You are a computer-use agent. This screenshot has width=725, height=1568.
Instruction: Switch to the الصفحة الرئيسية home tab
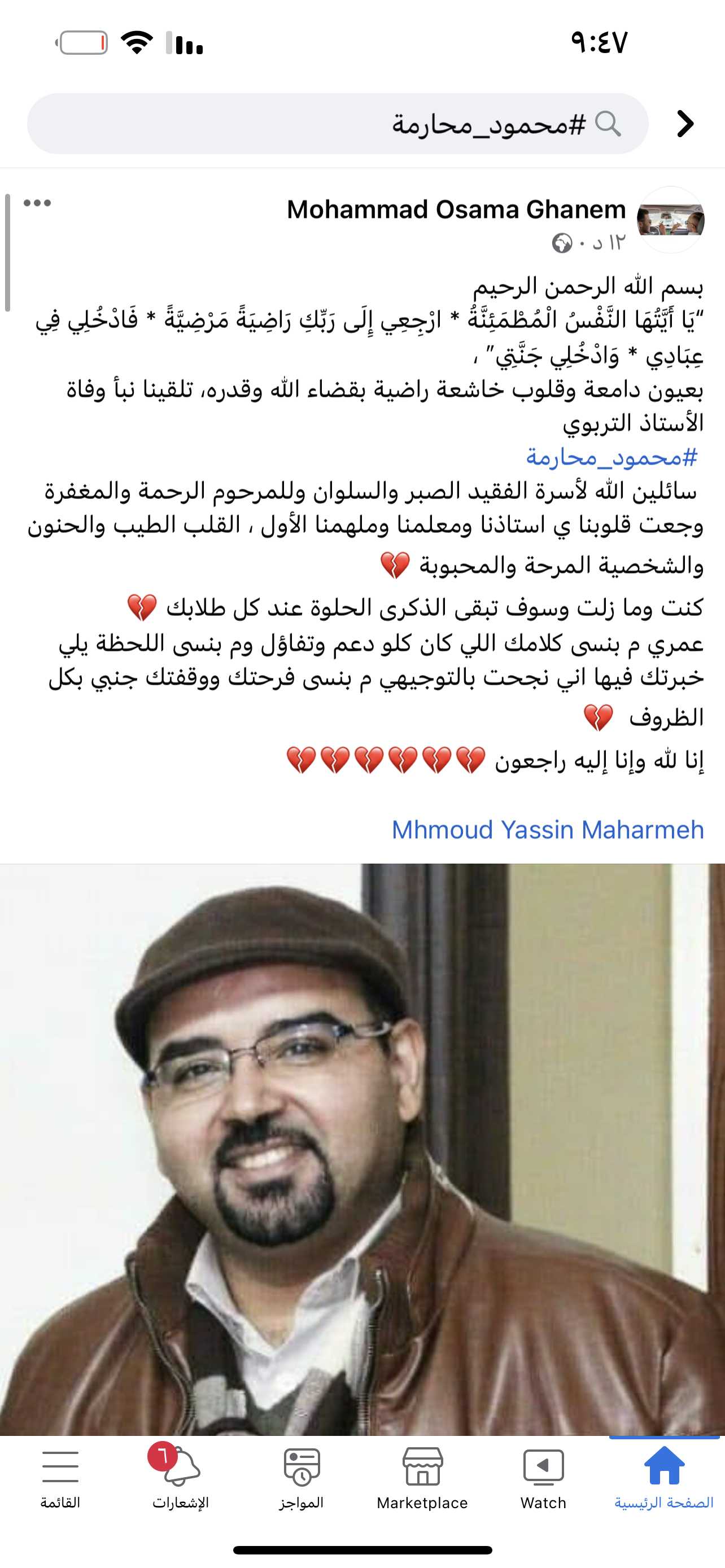click(x=663, y=1477)
